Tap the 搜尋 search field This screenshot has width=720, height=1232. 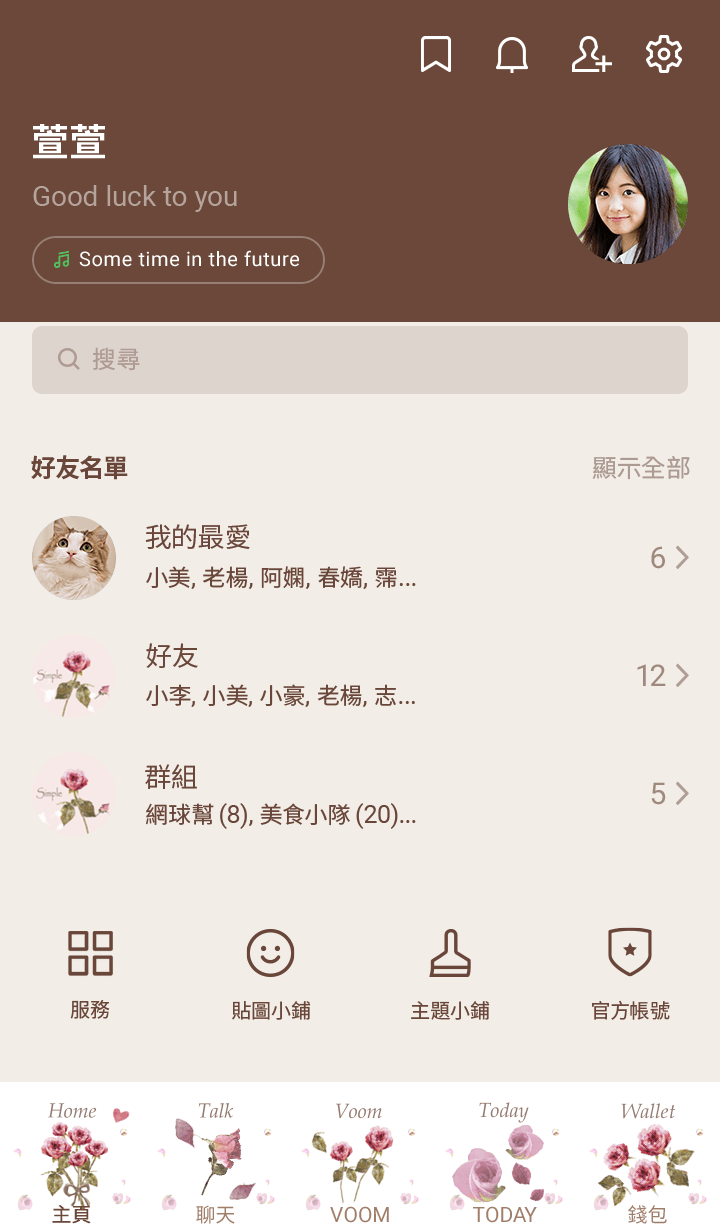[360, 360]
